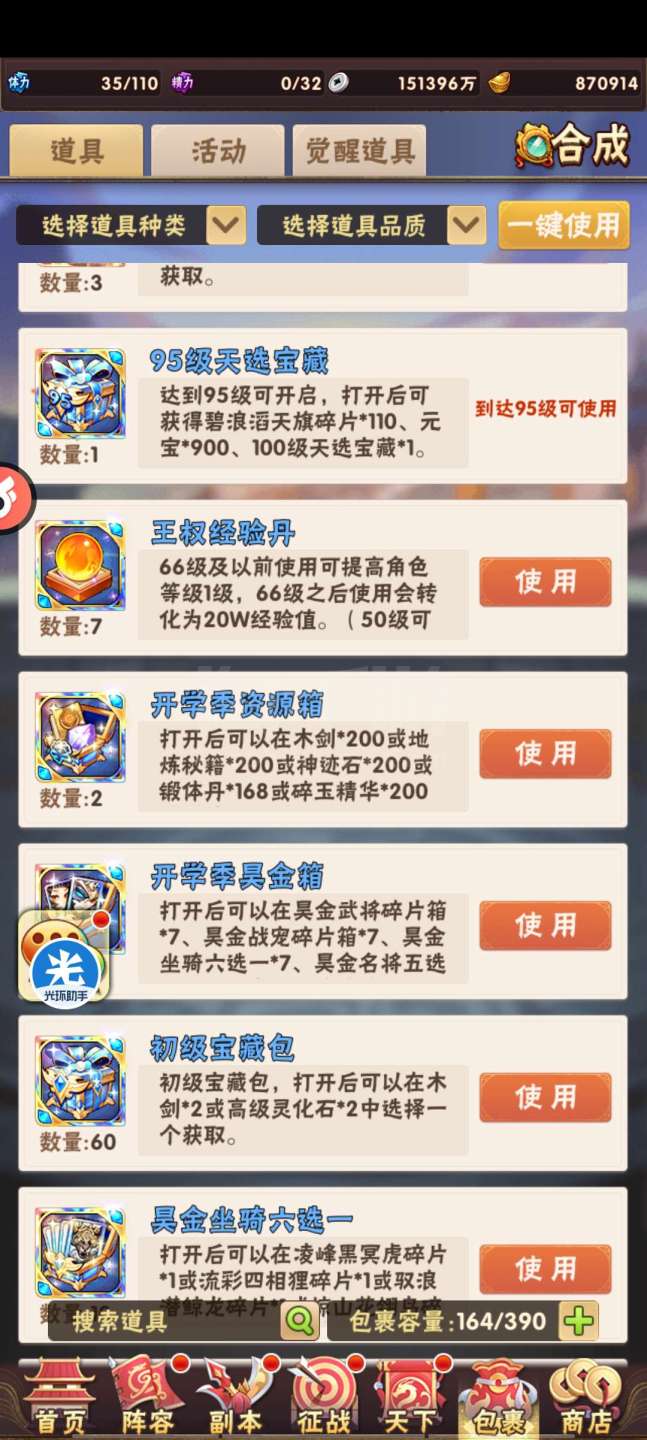The image size is (647, 1440).
Task: Open the 商店 shop tab
Action: pyautogui.click(x=586, y=1398)
